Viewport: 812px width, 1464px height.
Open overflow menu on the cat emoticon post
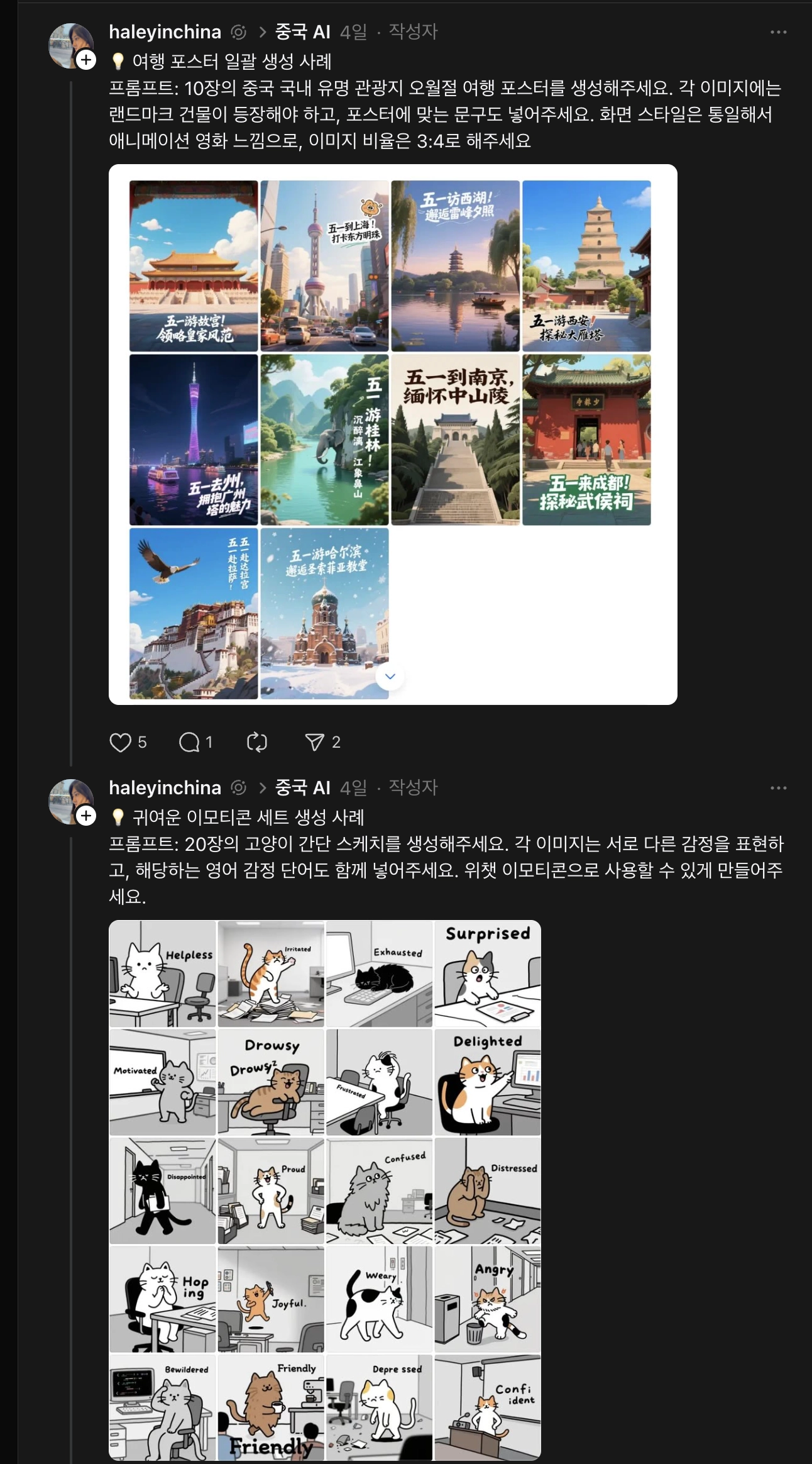(x=778, y=788)
